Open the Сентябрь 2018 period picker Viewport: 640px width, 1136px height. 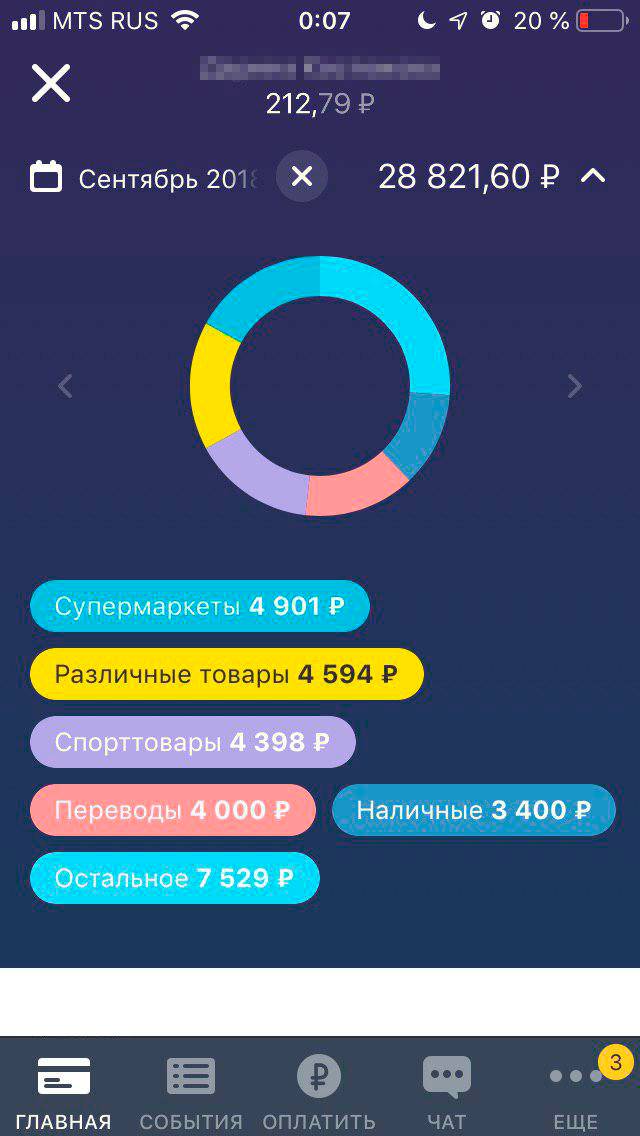pyautogui.click(x=150, y=179)
